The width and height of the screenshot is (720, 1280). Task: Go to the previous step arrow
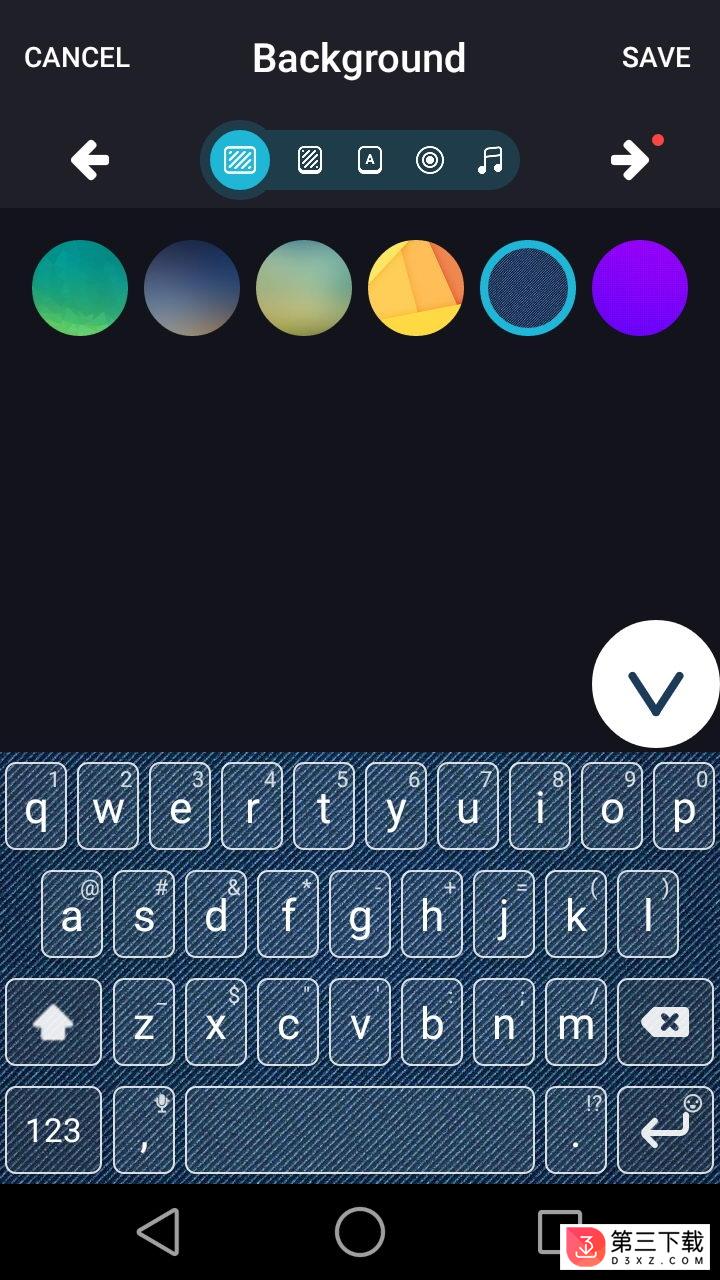pyautogui.click(x=90, y=160)
